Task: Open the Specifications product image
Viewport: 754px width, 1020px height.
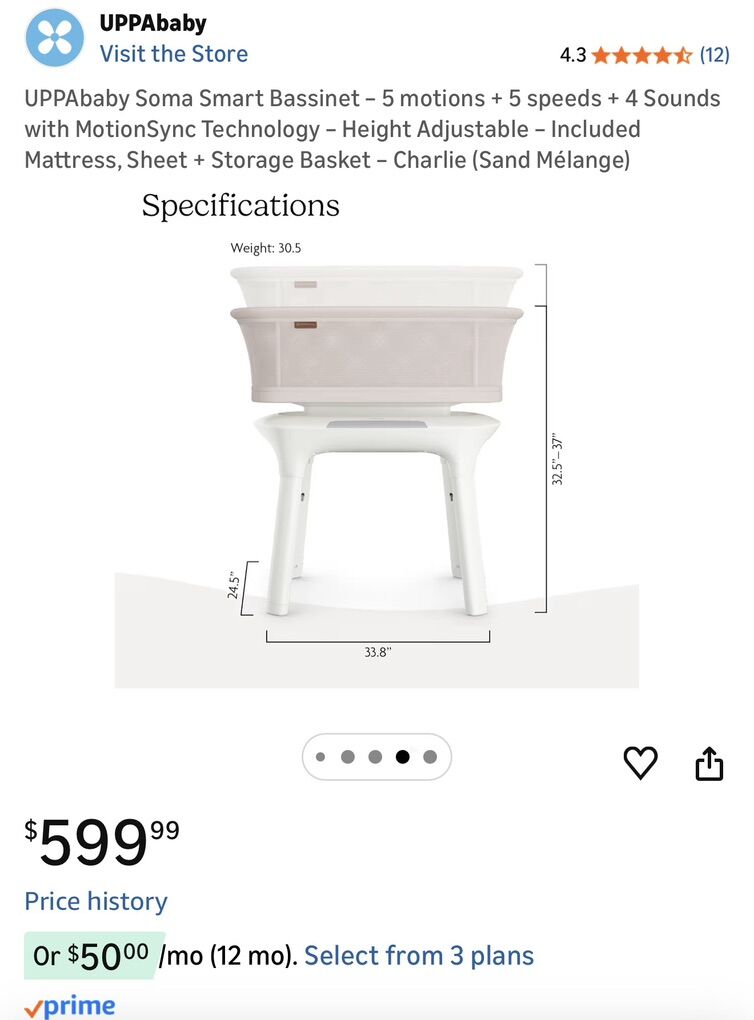Action: (376, 440)
